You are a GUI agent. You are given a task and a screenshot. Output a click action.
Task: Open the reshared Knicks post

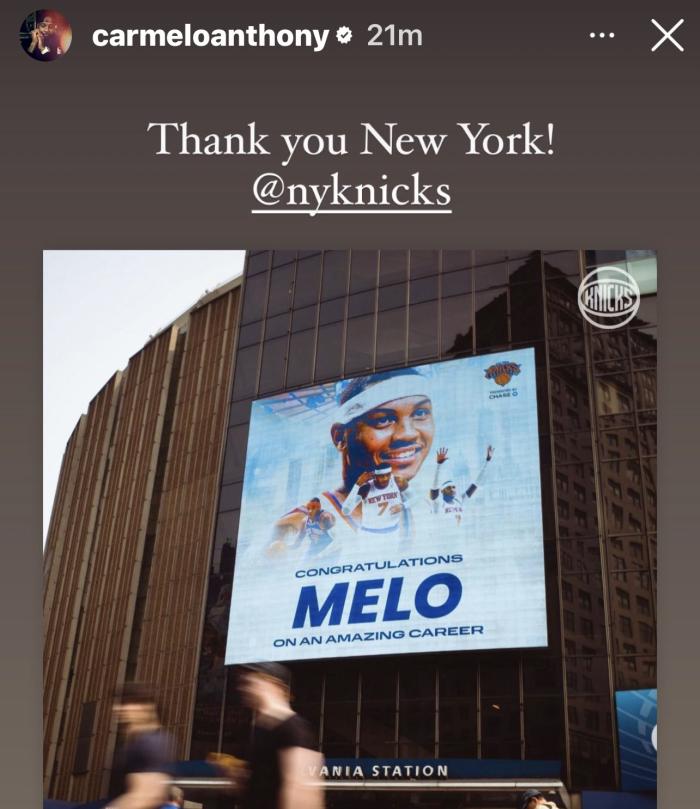pos(350,520)
